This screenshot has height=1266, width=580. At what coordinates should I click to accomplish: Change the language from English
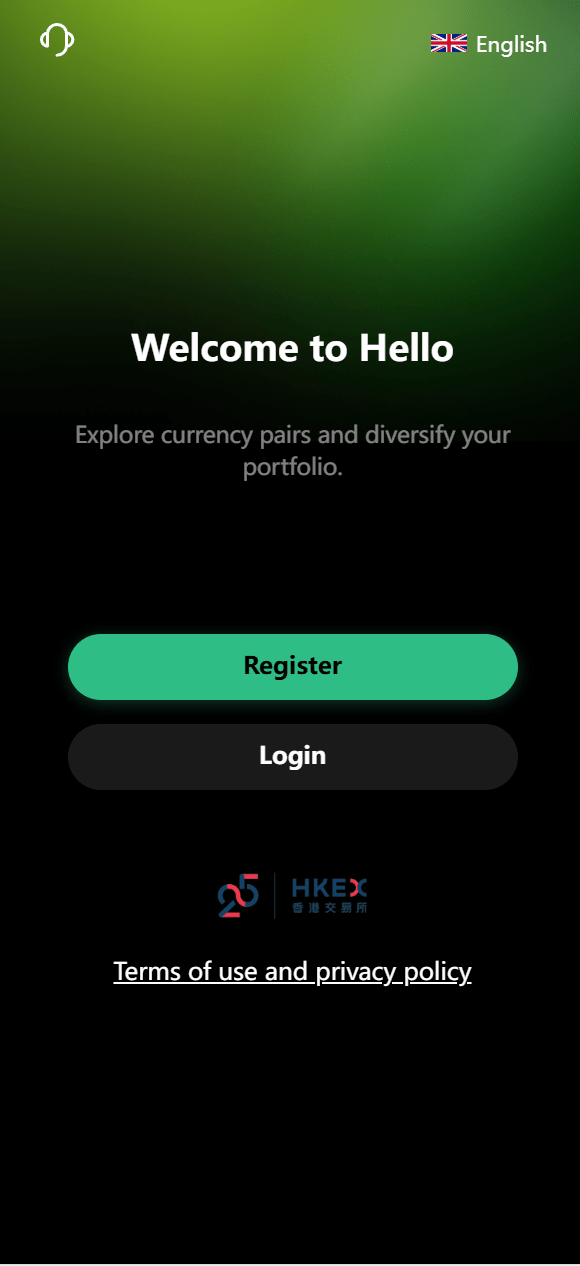(x=489, y=44)
